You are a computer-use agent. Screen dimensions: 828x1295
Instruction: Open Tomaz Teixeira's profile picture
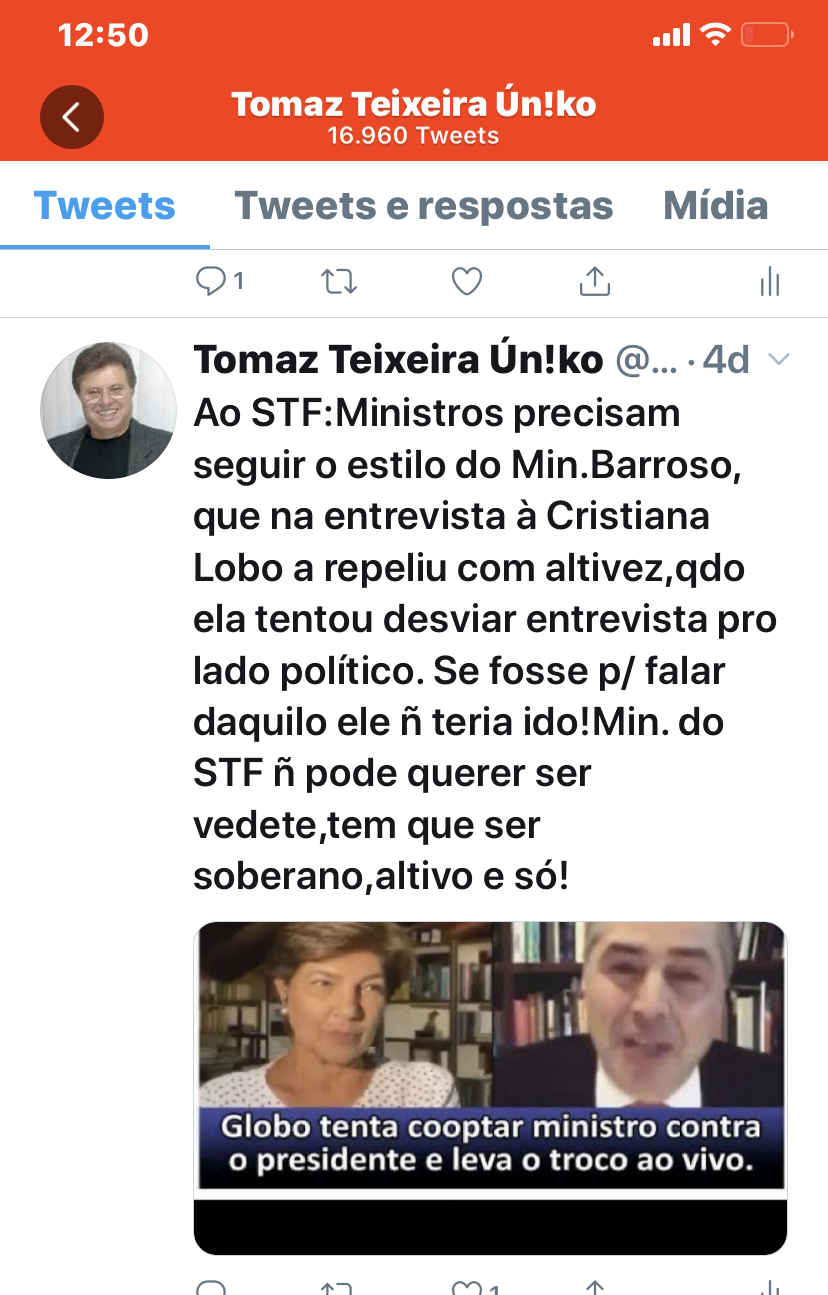pos(108,410)
